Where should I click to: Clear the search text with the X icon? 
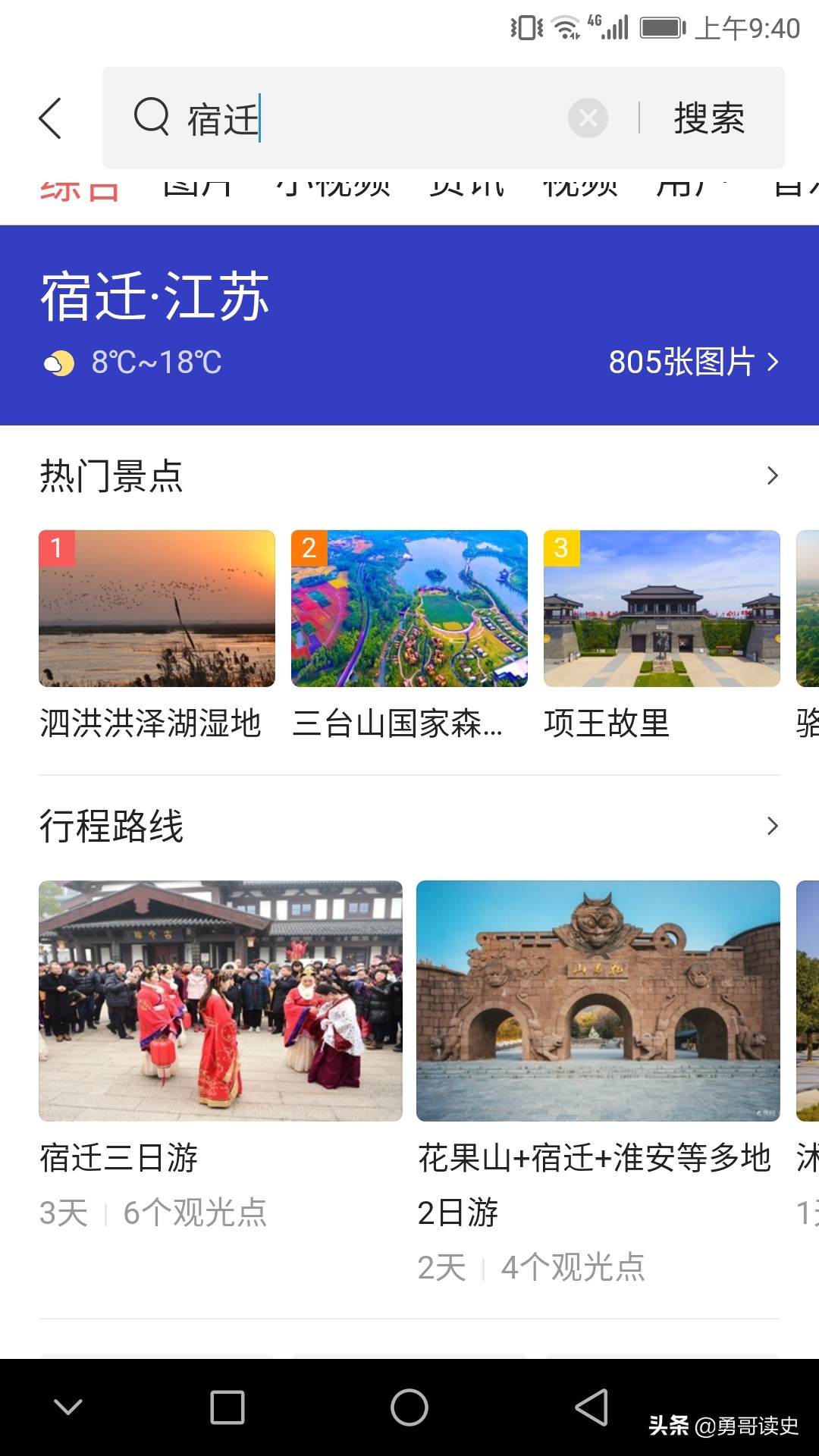[x=586, y=118]
